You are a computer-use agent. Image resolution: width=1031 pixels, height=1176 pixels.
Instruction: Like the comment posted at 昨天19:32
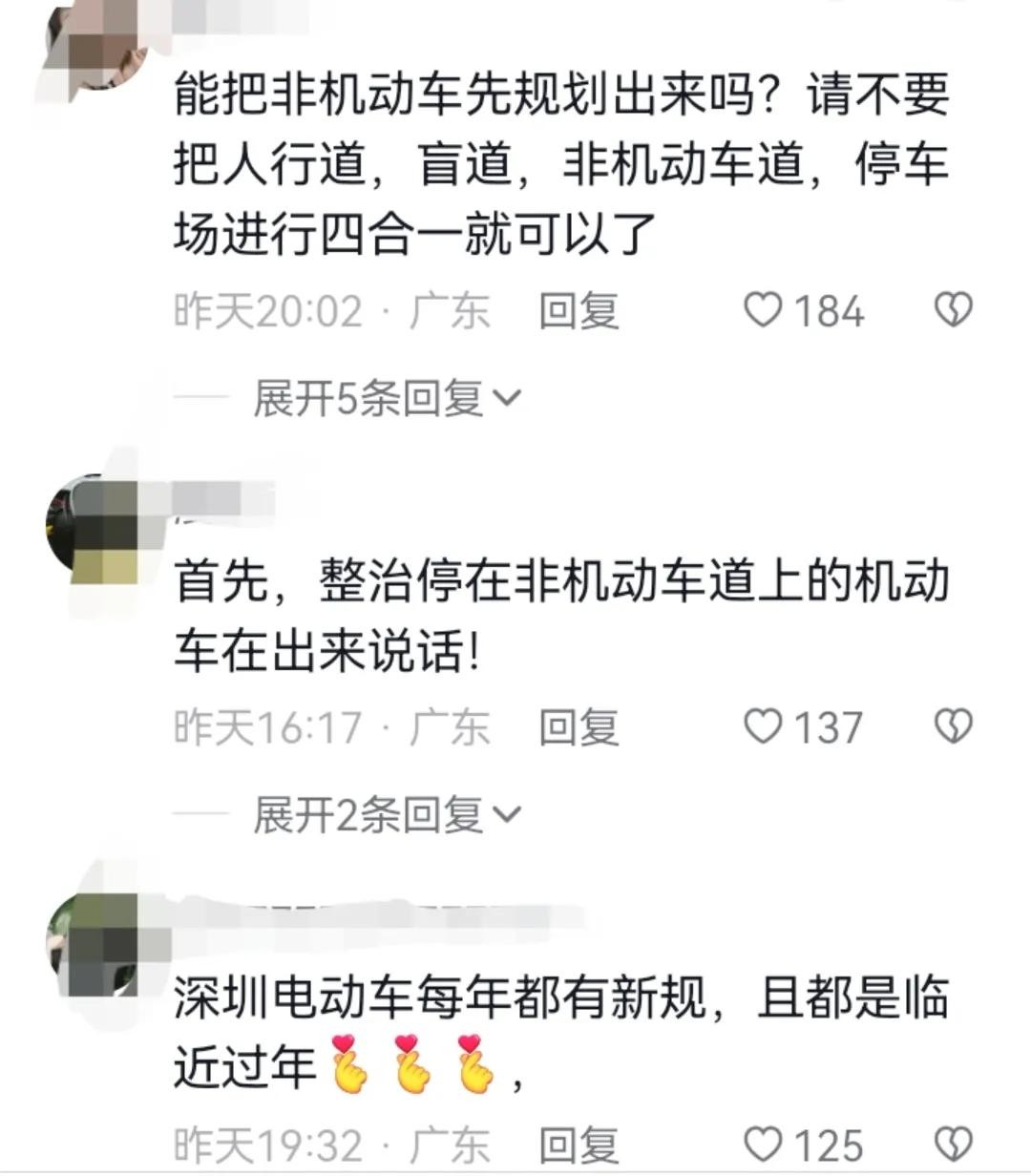click(764, 1144)
